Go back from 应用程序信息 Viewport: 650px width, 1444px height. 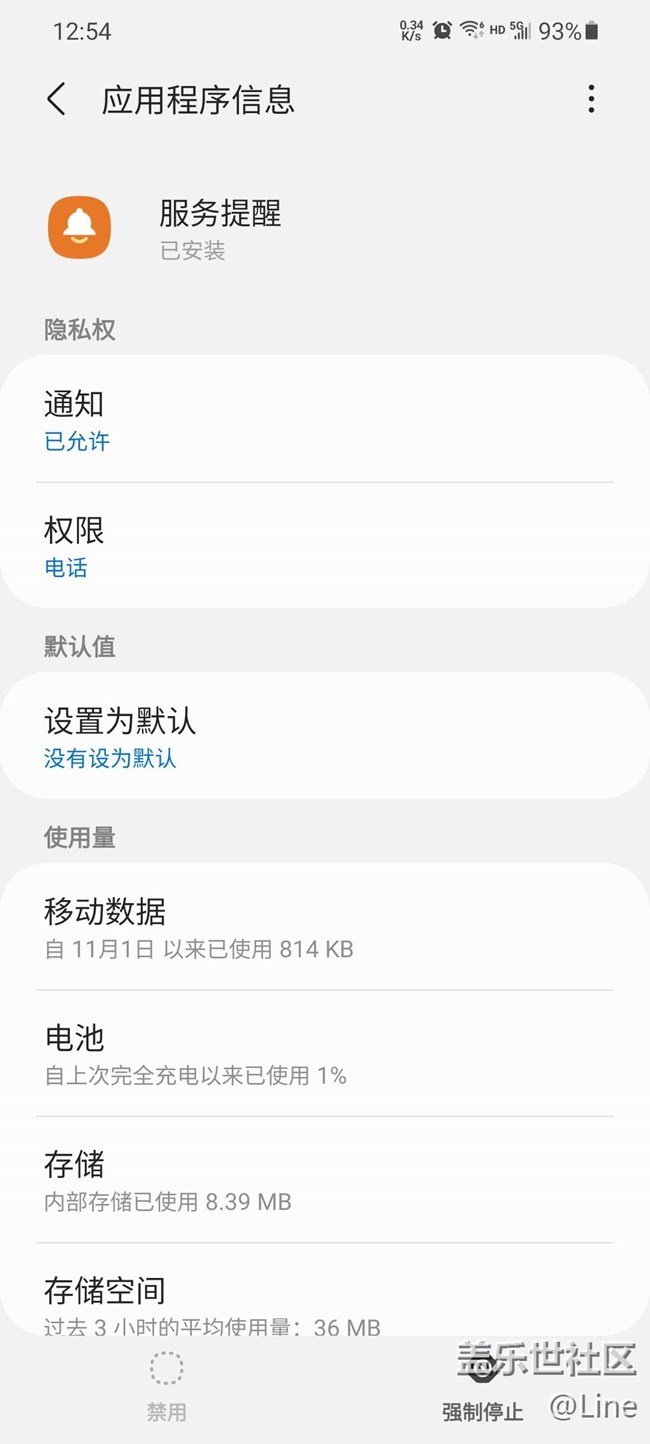click(x=57, y=100)
